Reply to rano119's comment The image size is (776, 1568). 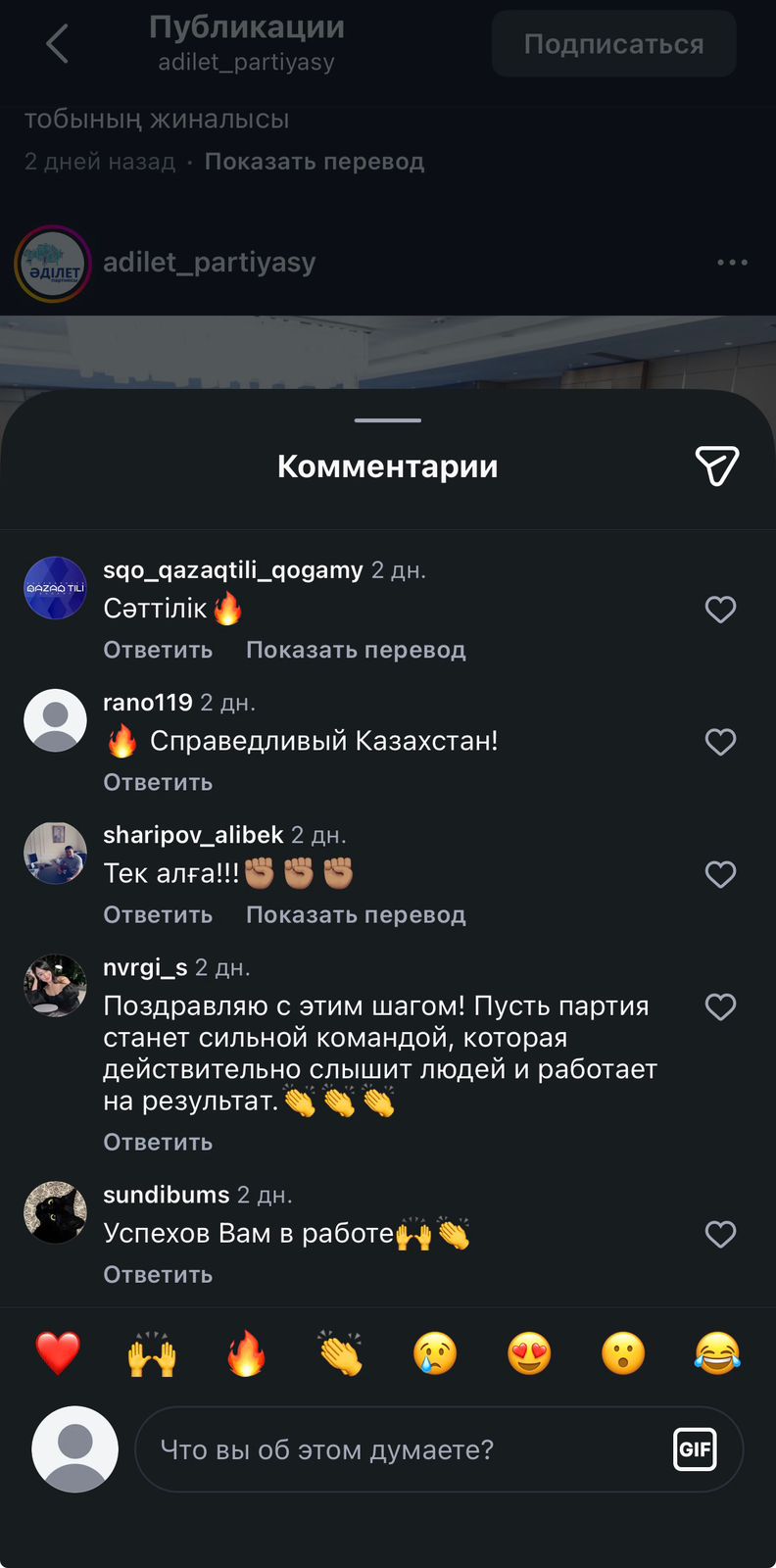(158, 782)
